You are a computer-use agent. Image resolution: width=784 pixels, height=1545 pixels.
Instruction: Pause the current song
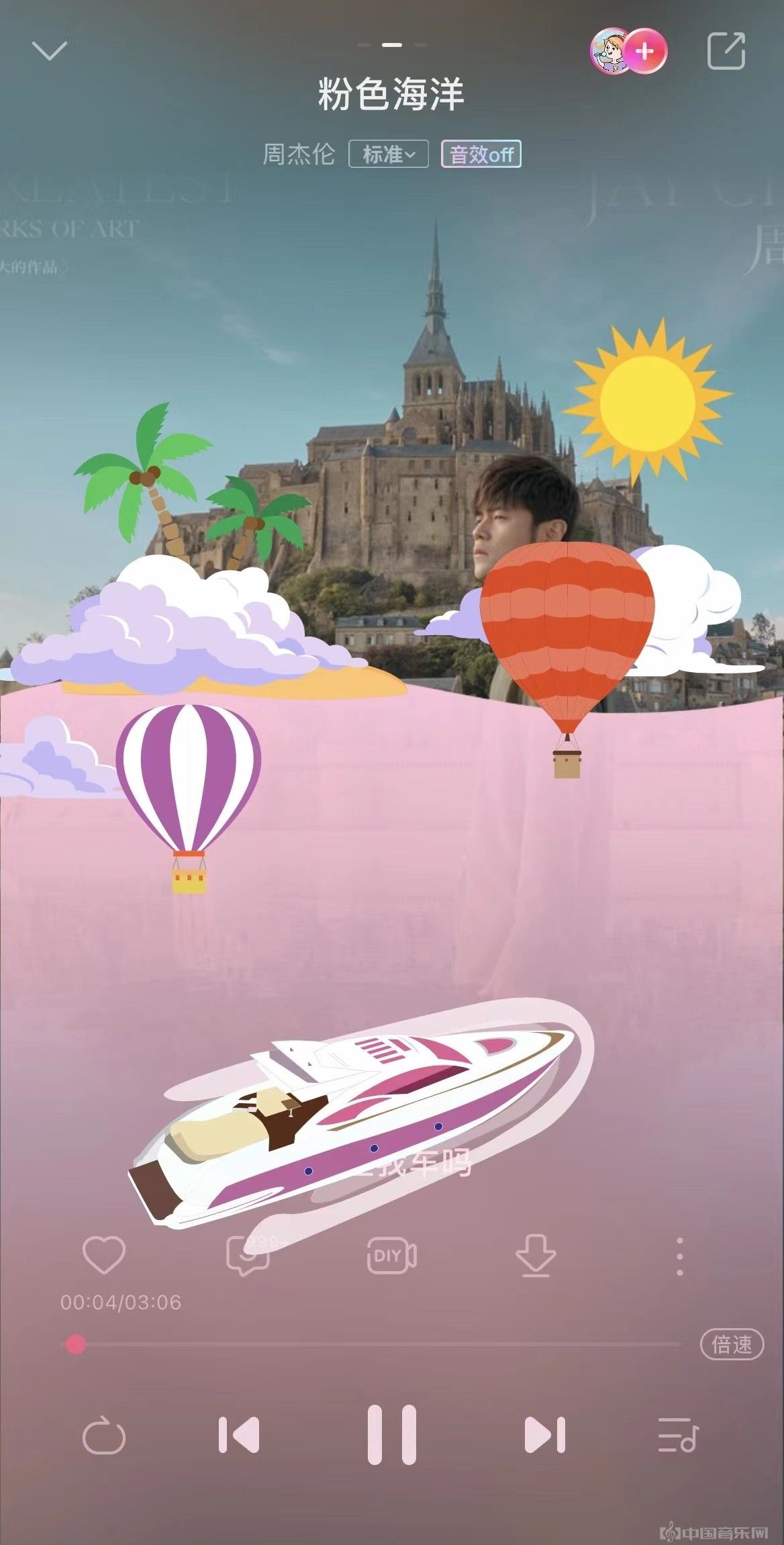coord(391,1434)
